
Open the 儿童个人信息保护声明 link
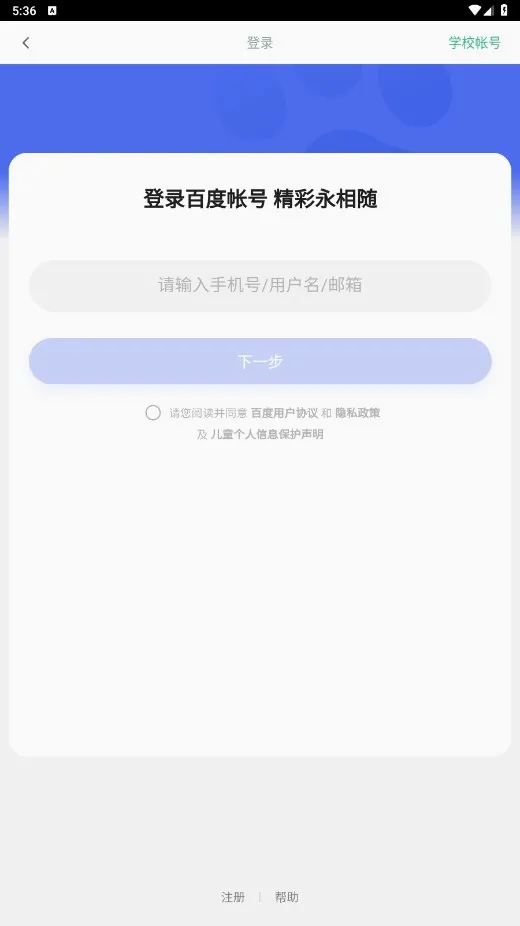(x=267, y=435)
